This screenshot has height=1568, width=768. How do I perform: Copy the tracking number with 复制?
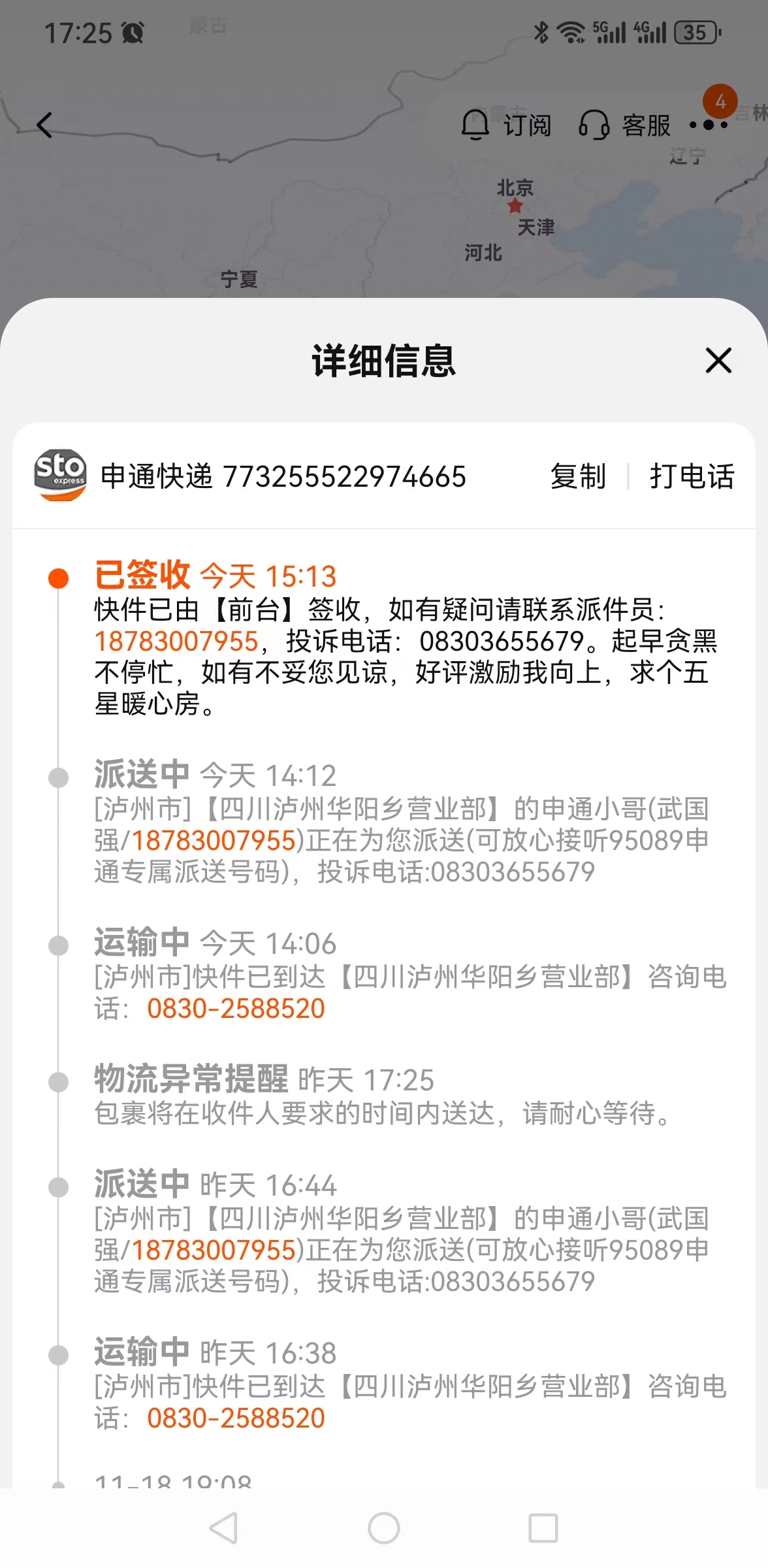578,476
